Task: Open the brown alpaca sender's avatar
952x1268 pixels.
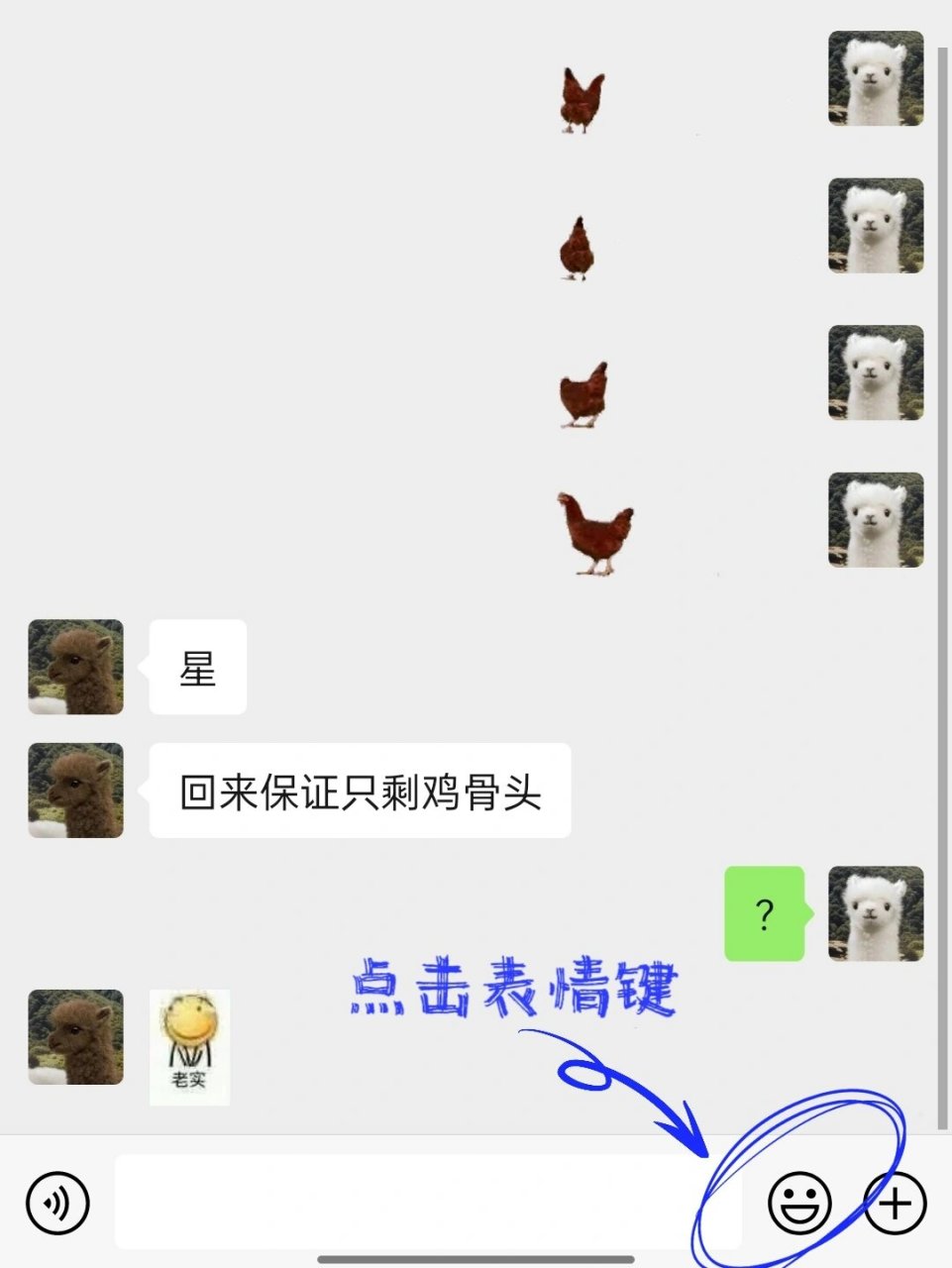Action: (74, 667)
